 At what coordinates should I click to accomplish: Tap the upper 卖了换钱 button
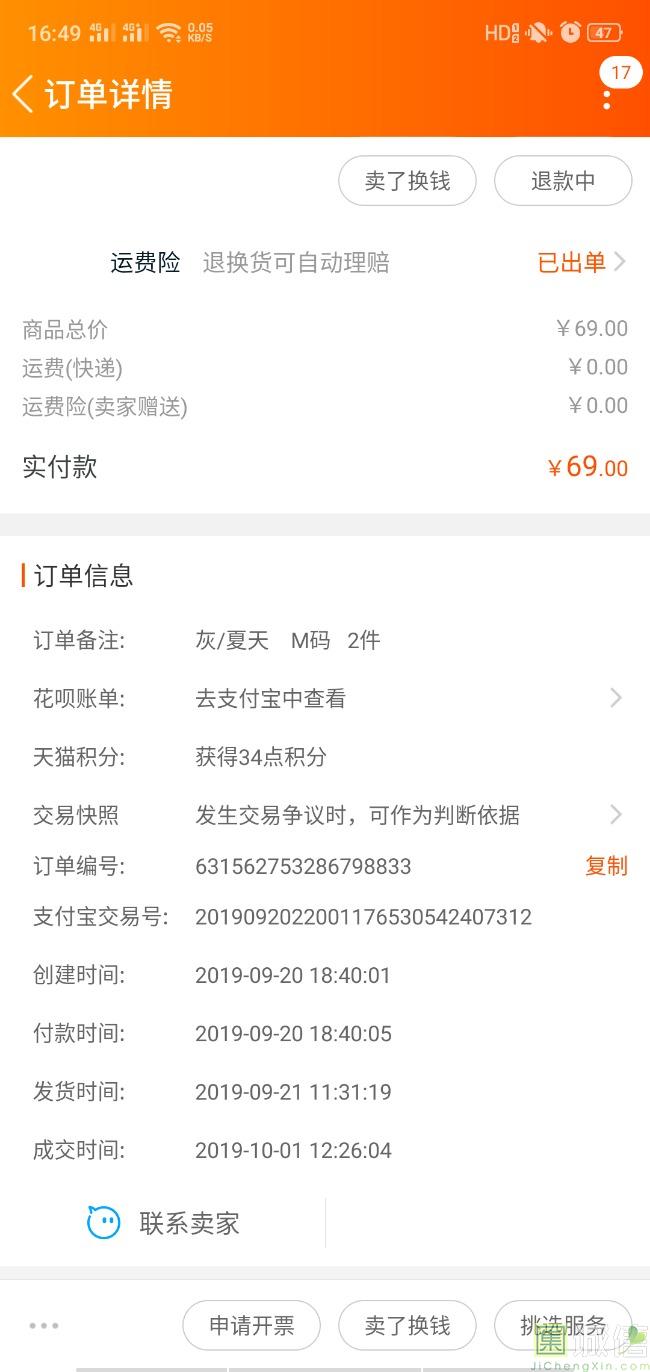(407, 181)
